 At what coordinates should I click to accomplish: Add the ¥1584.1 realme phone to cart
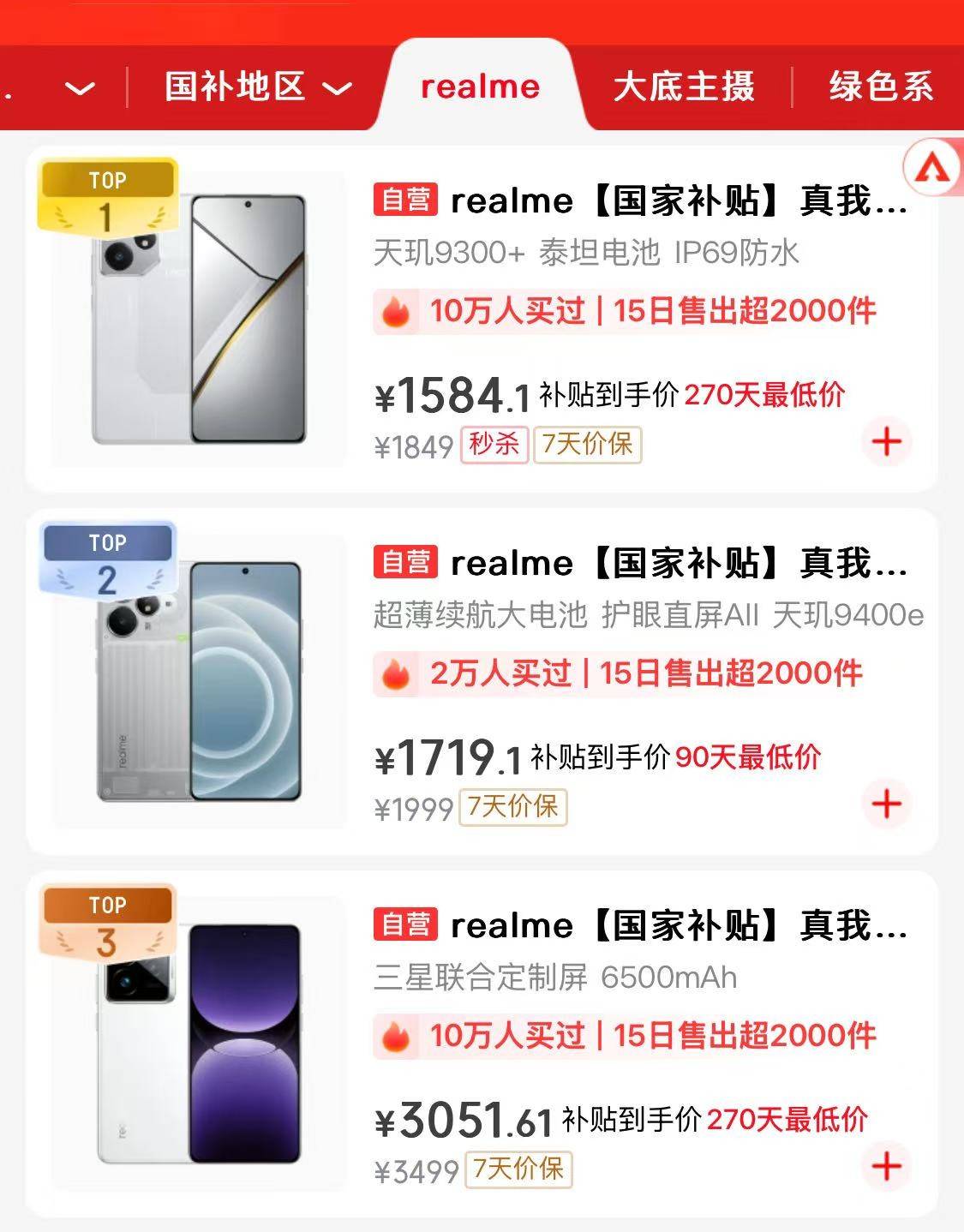click(886, 442)
